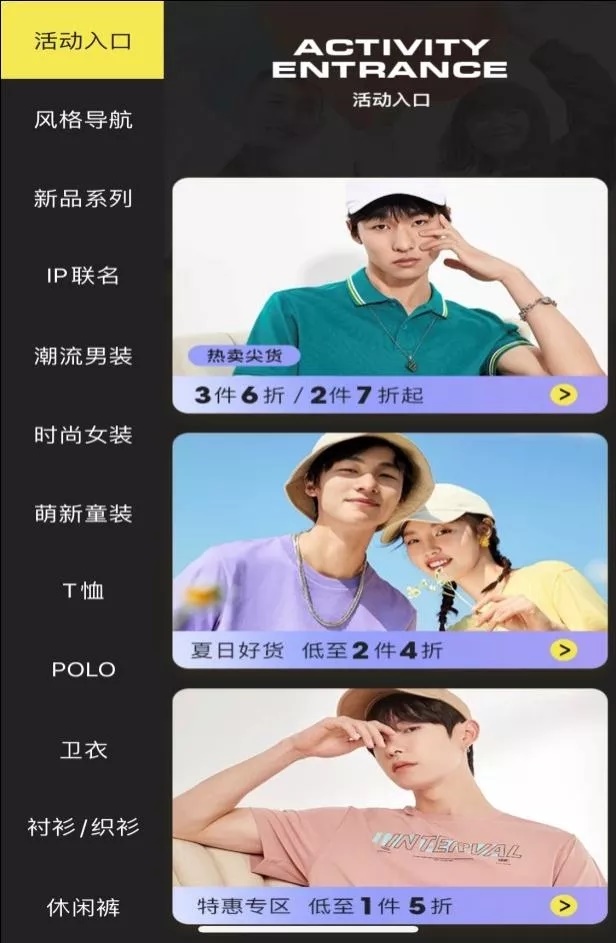Image resolution: width=616 pixels, height=943 pixels.
Task: Open 时尚女装 category
Action: [x=82, y=435]
